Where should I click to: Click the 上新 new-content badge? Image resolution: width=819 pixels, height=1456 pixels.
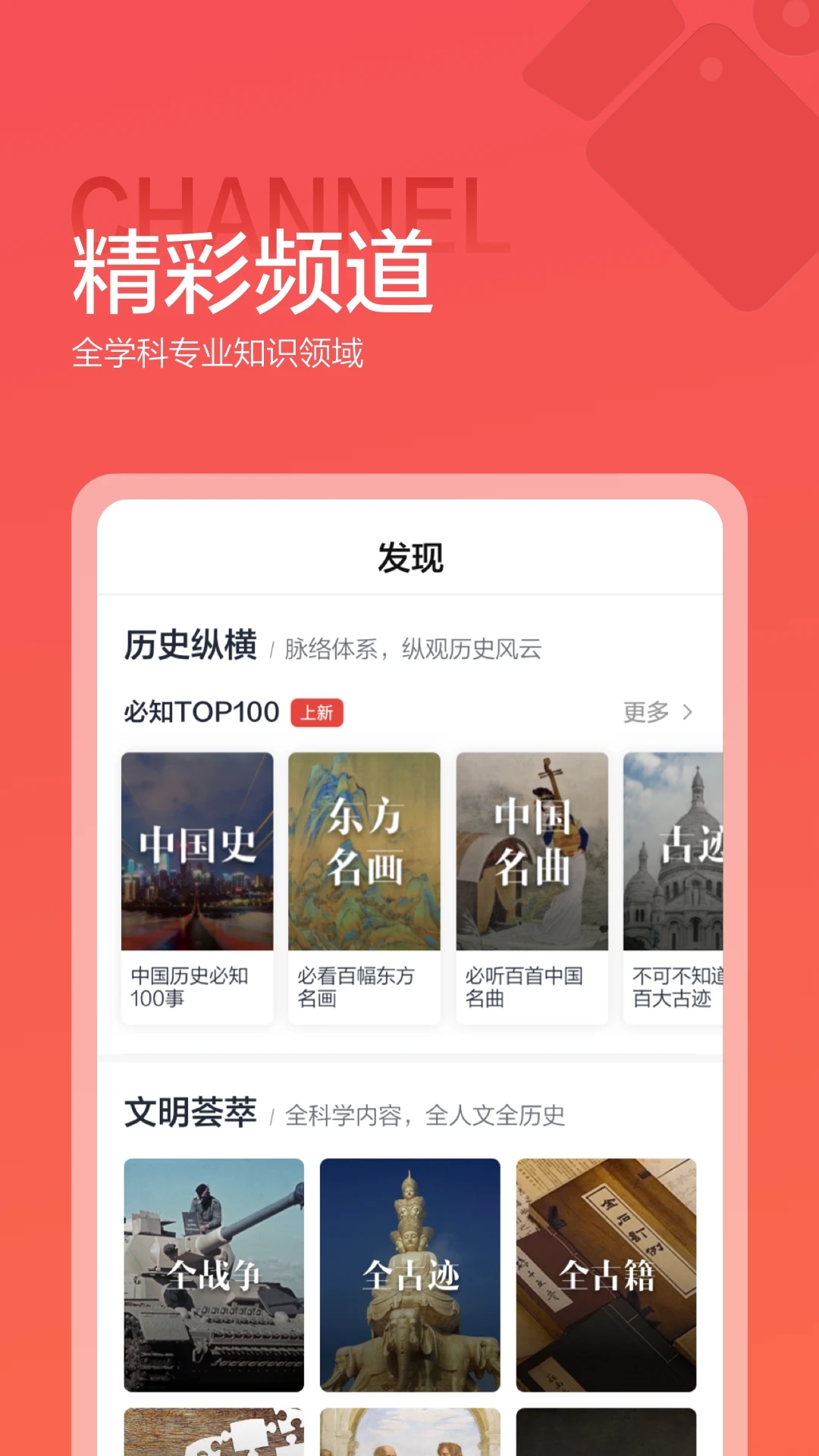pos(318,711)
